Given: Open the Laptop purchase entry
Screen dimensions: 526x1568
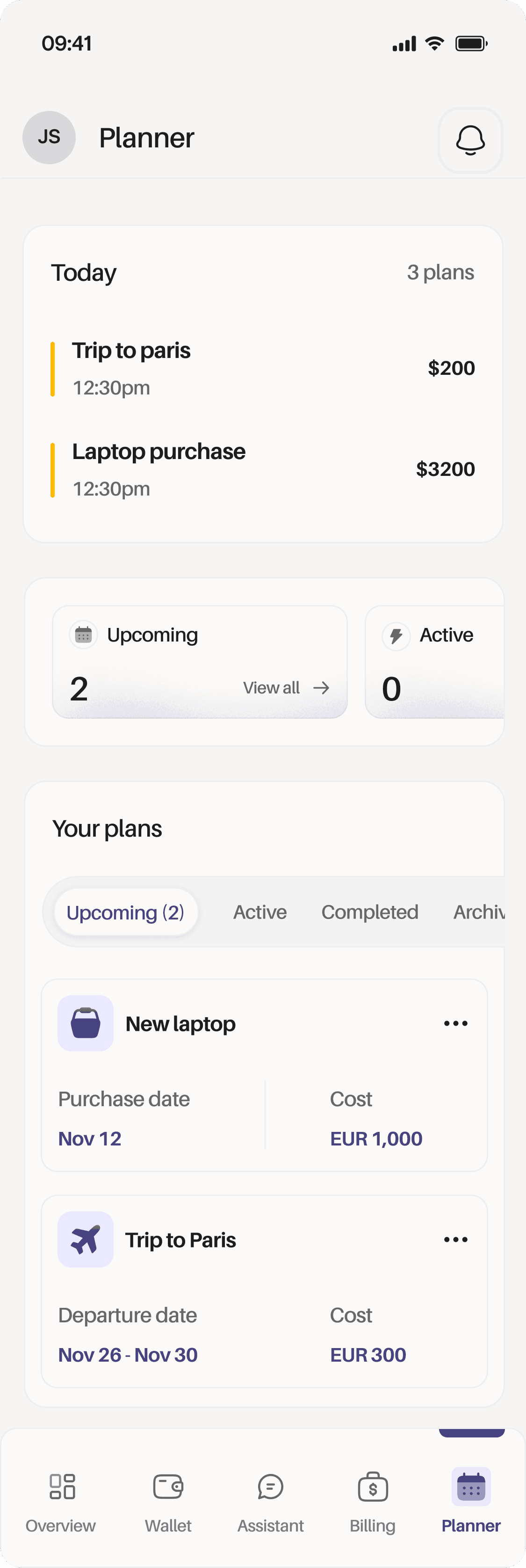Looking at the screenshot, I should 263,470.
